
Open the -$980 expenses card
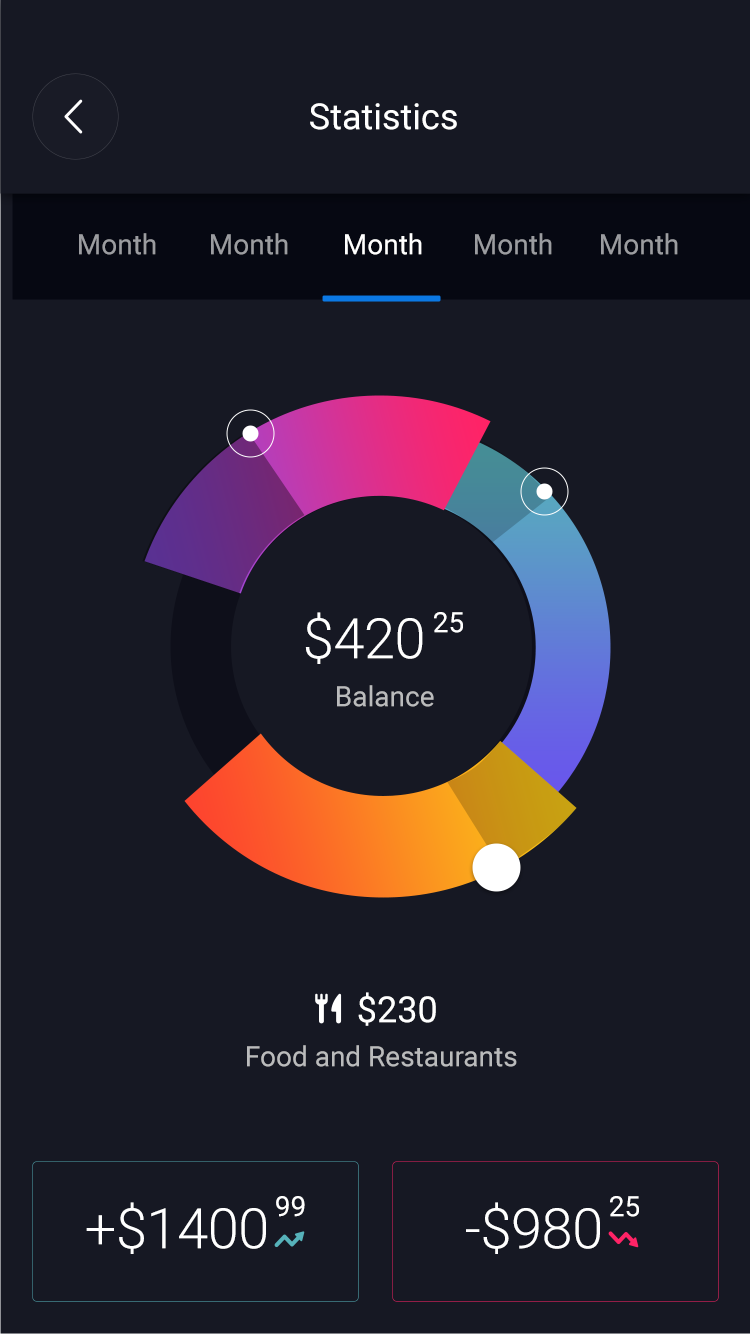point(555,1231)
